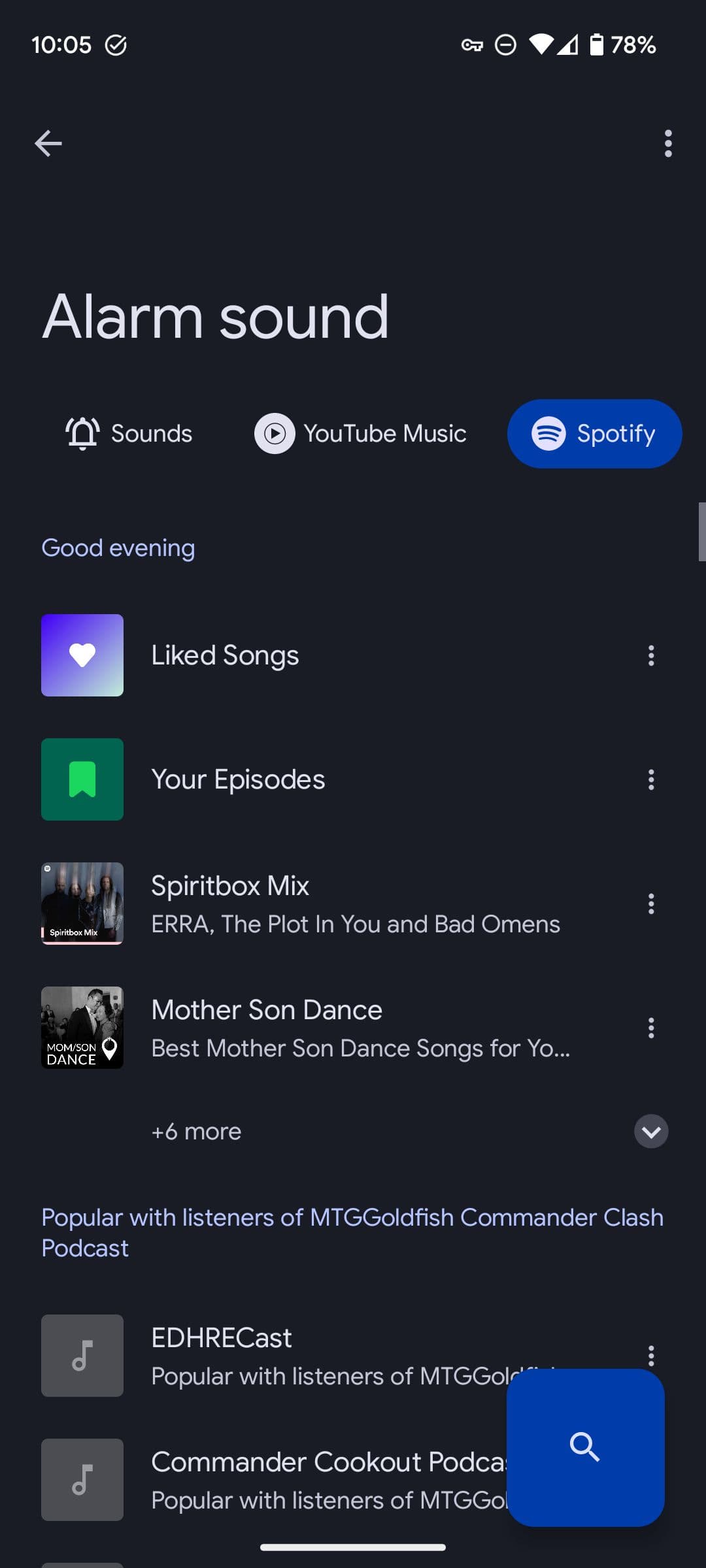Open options menu for Liked Songs

pyautogui.click(x=651, y=655)
